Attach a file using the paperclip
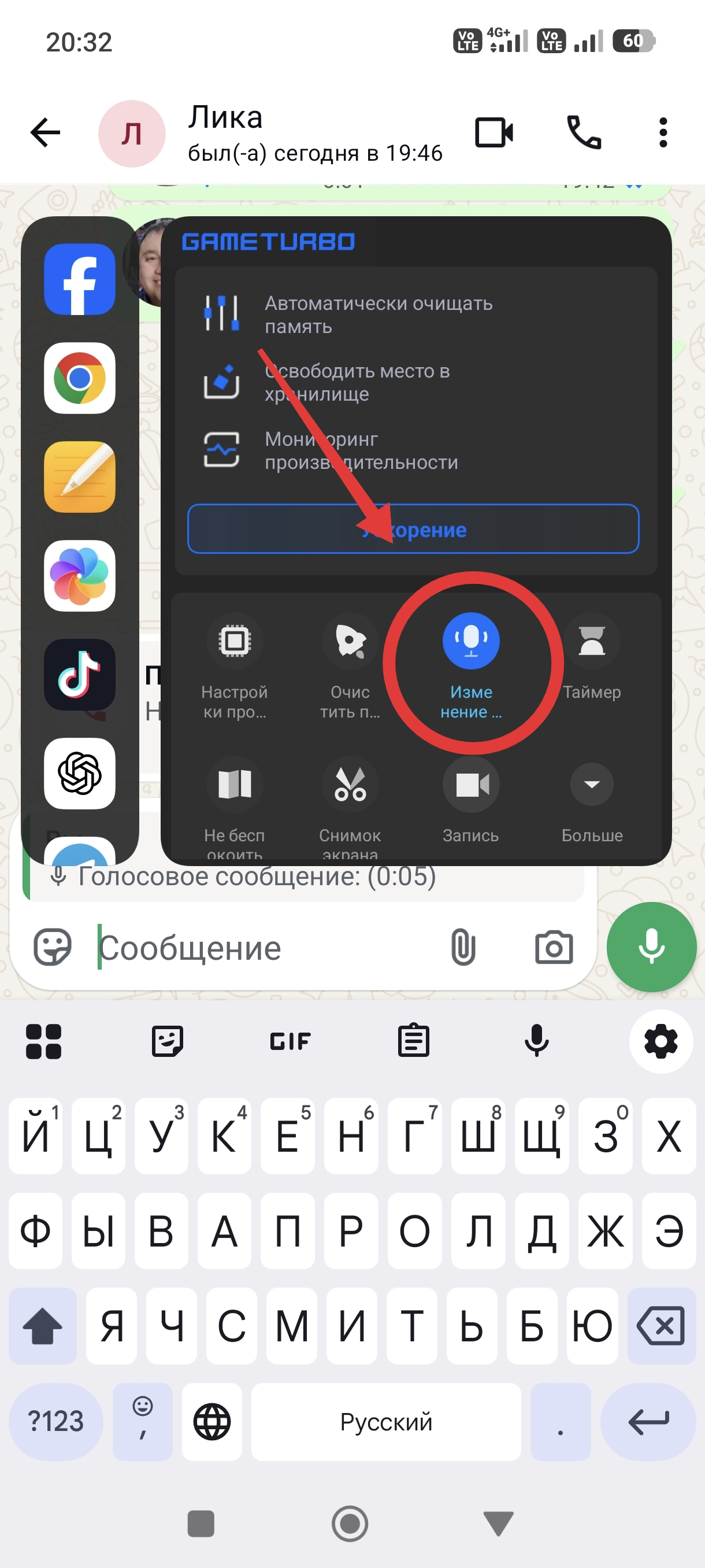This screenshot has height=1568, width=705. pyautogui.click(x=463, y=946)
